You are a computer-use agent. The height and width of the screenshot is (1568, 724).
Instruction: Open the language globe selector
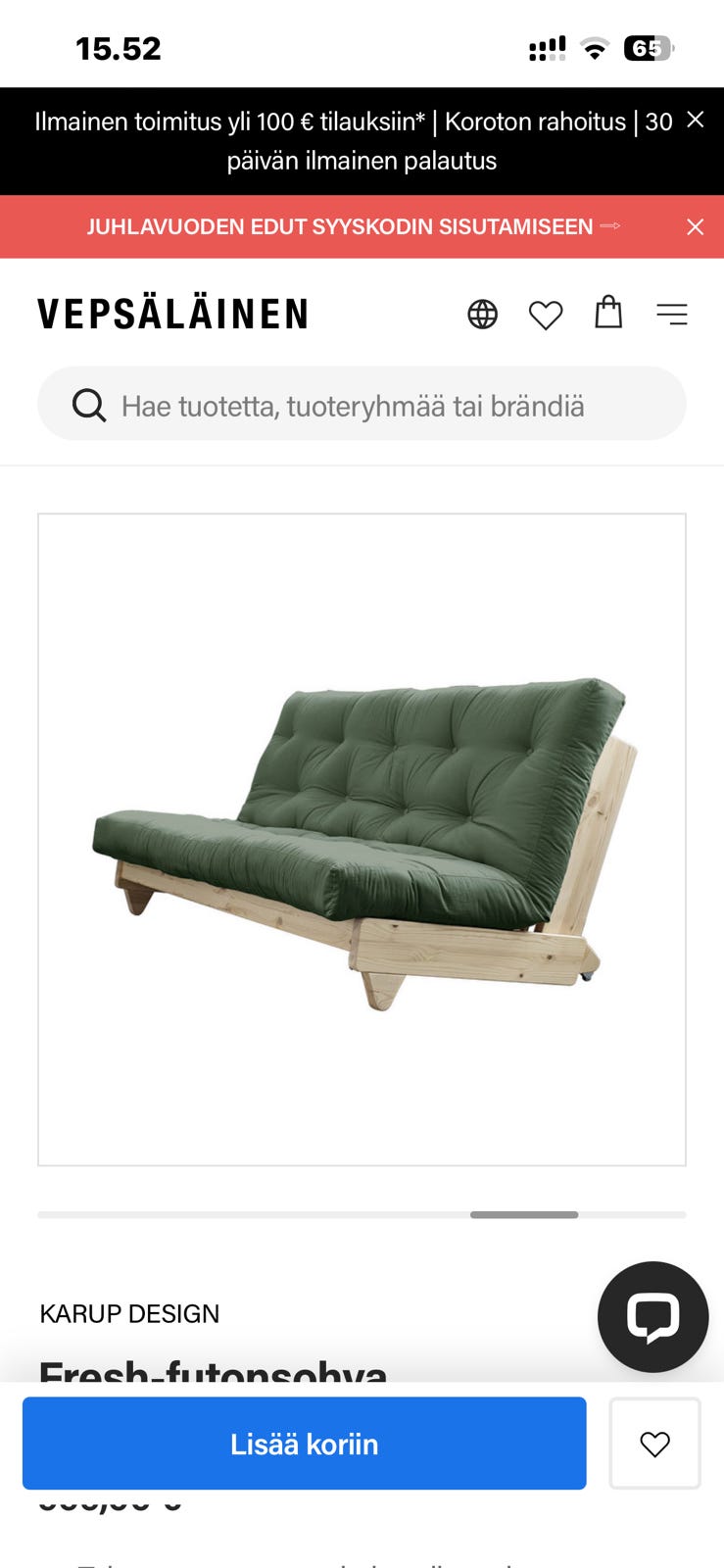pos(483,315)
